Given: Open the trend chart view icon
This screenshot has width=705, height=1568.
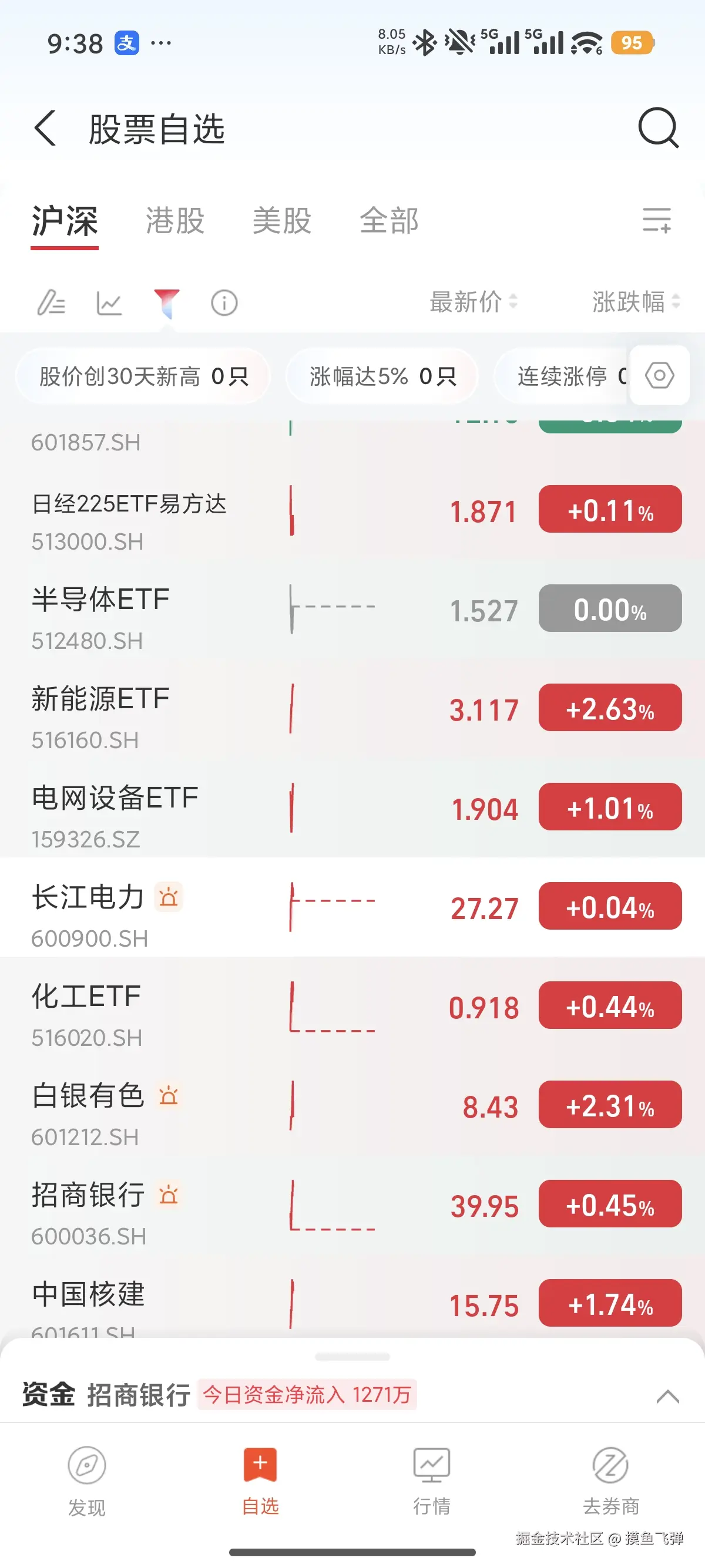Looking at the screenshot, I should click(x=110, y=302).
